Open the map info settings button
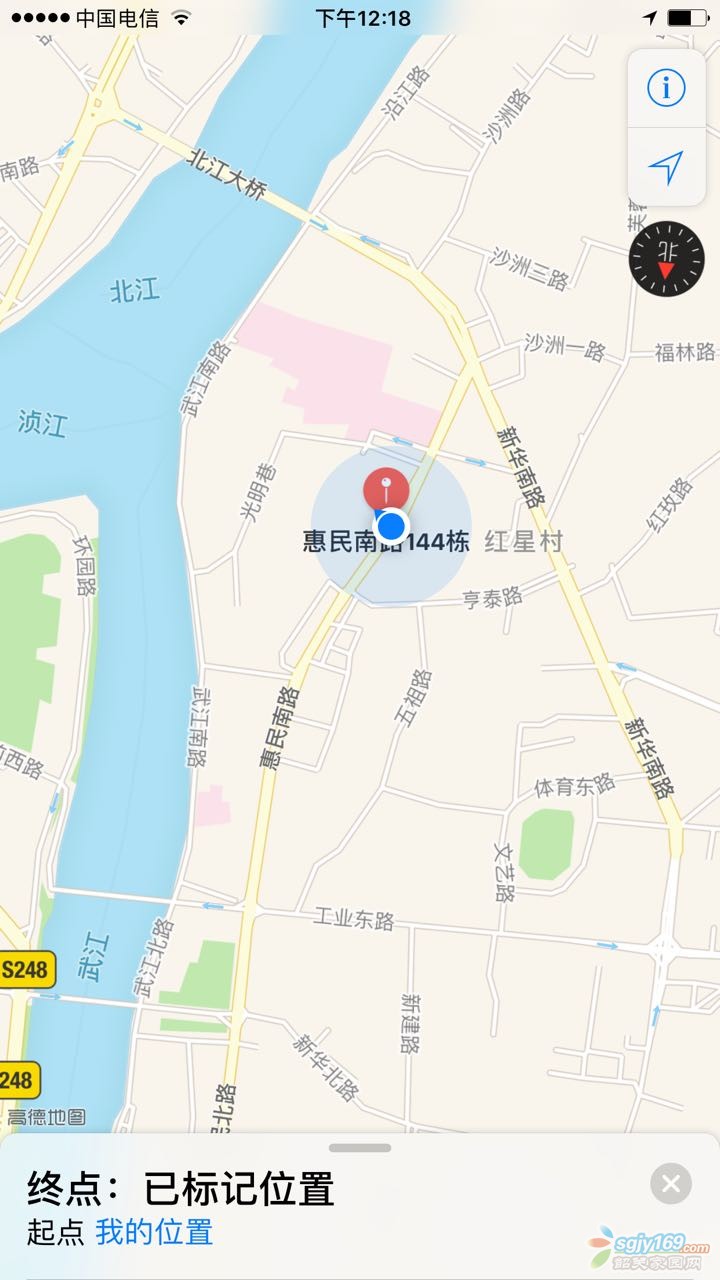The height and width of the screenshot is (1280, 720). (666, 88)
